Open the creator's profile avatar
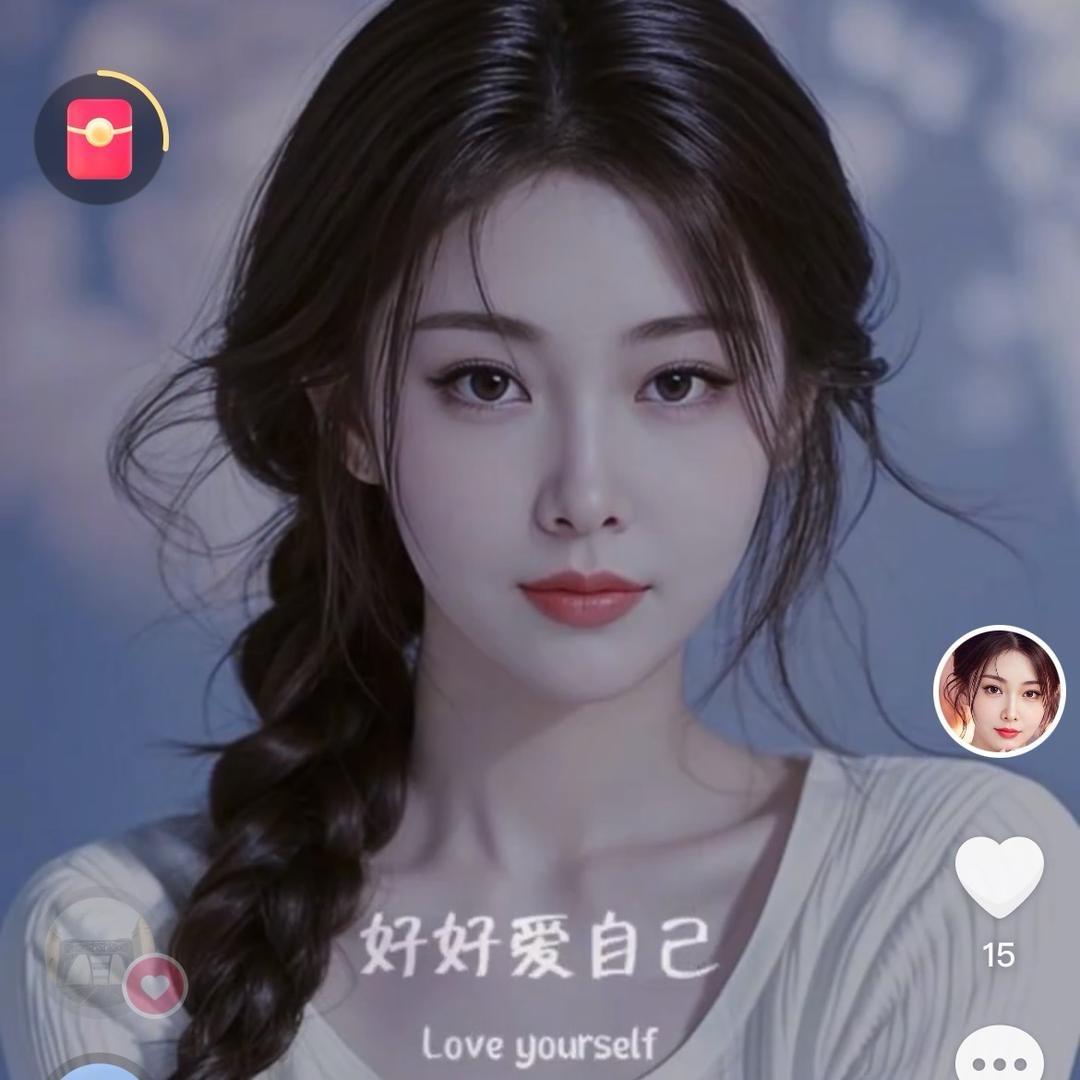 click(x=999, y=691)
